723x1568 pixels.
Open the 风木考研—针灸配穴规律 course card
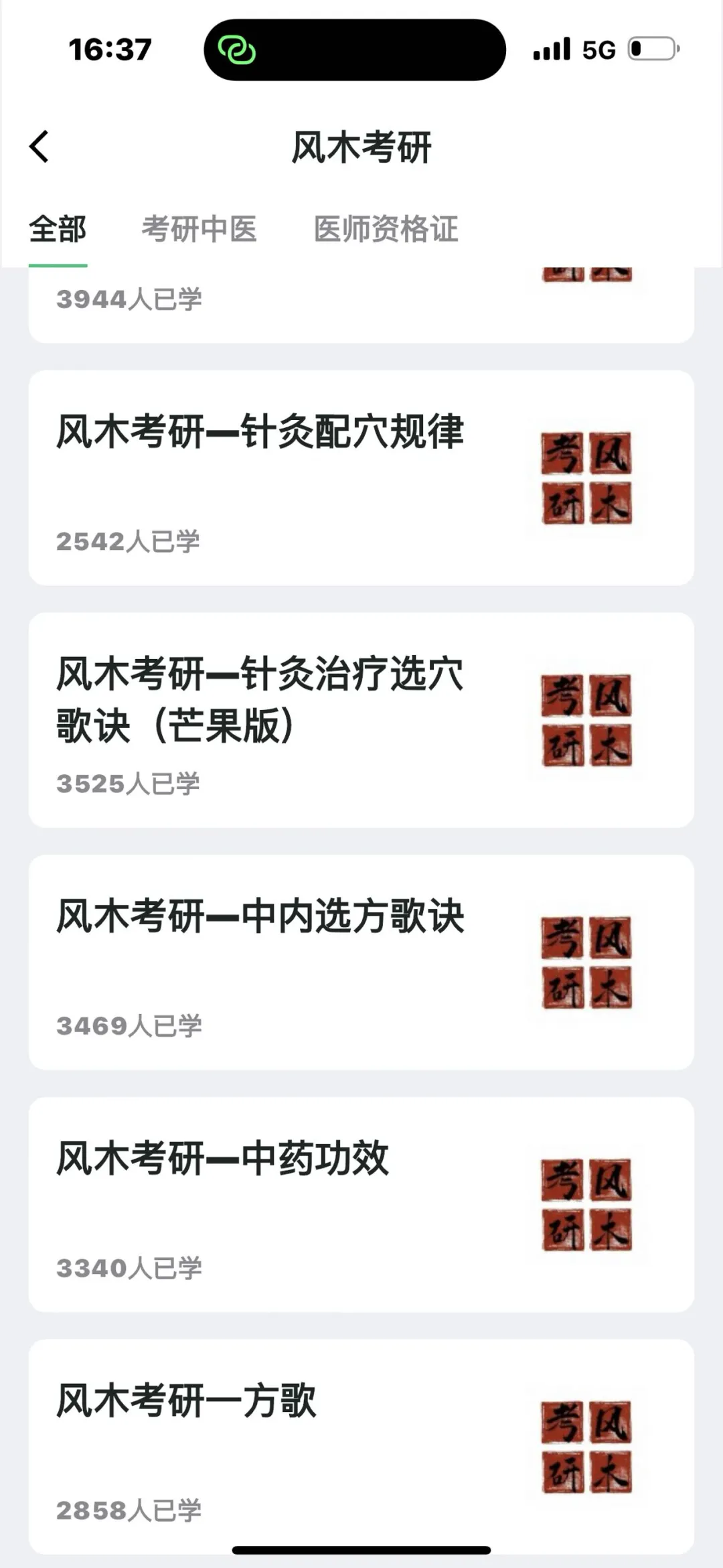click(x=361, y=478)
